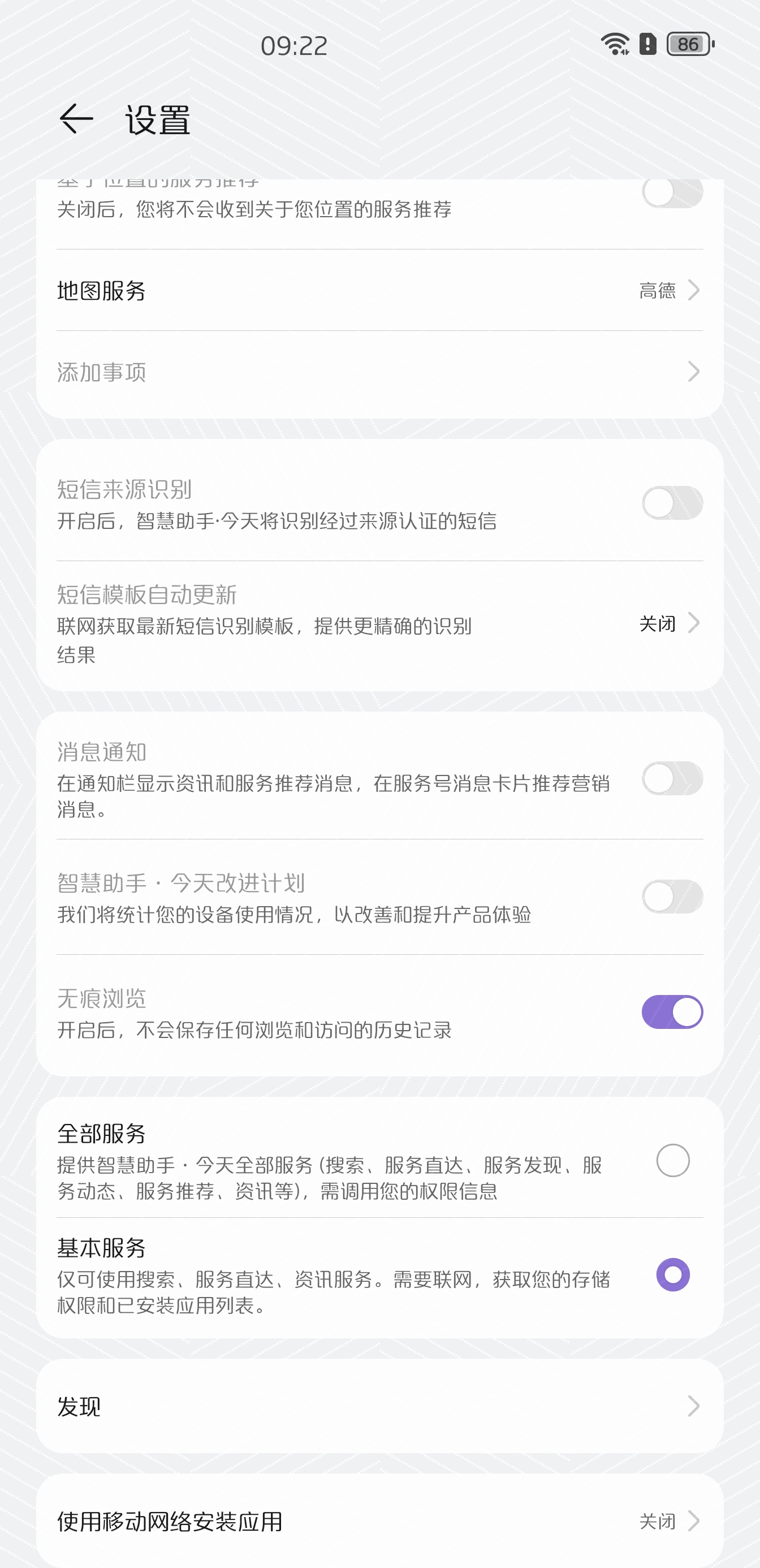The image size is (760, 1568).
Task: Select the 全部服务 radio option
Action: click(x=673, y=1160)
